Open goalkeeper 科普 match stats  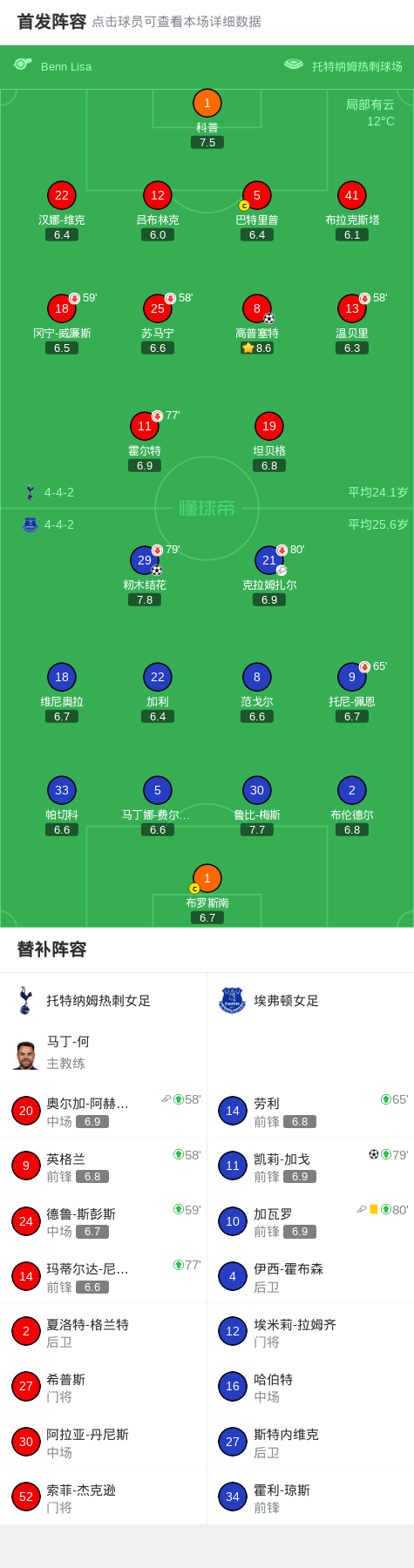coord(207,118)
